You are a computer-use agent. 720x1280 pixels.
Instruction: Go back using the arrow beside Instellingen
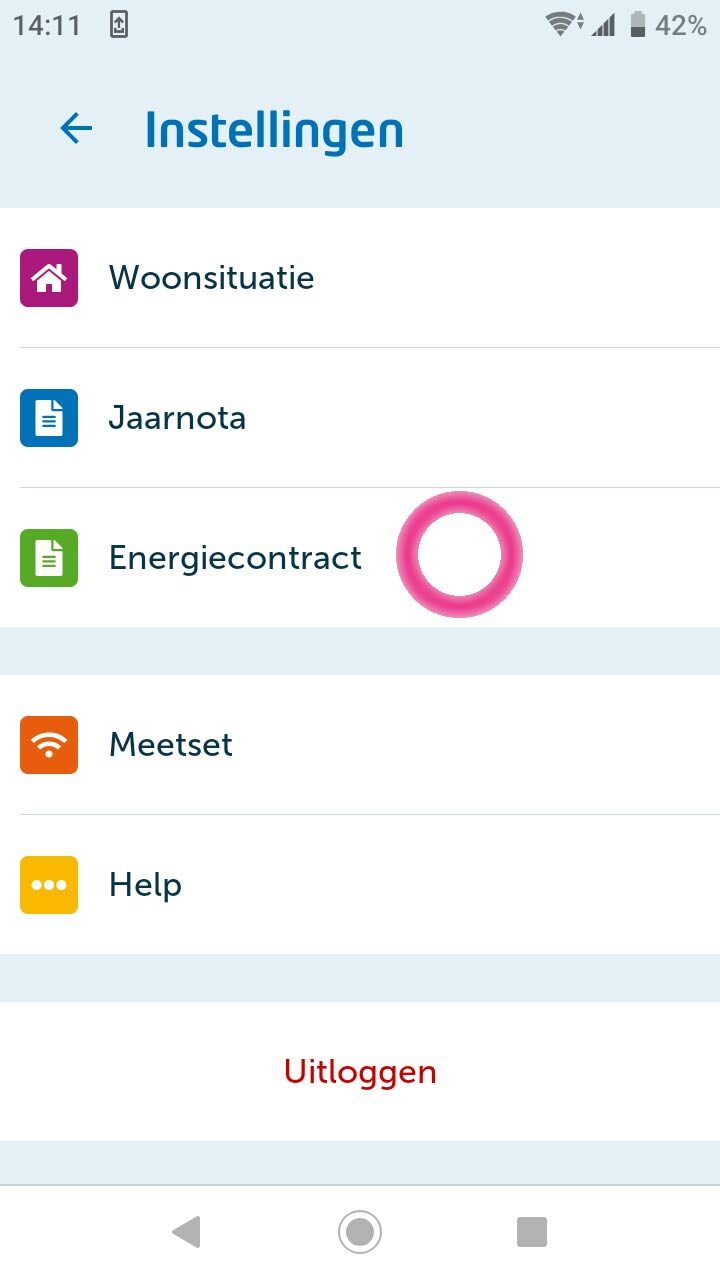point(76,128)
